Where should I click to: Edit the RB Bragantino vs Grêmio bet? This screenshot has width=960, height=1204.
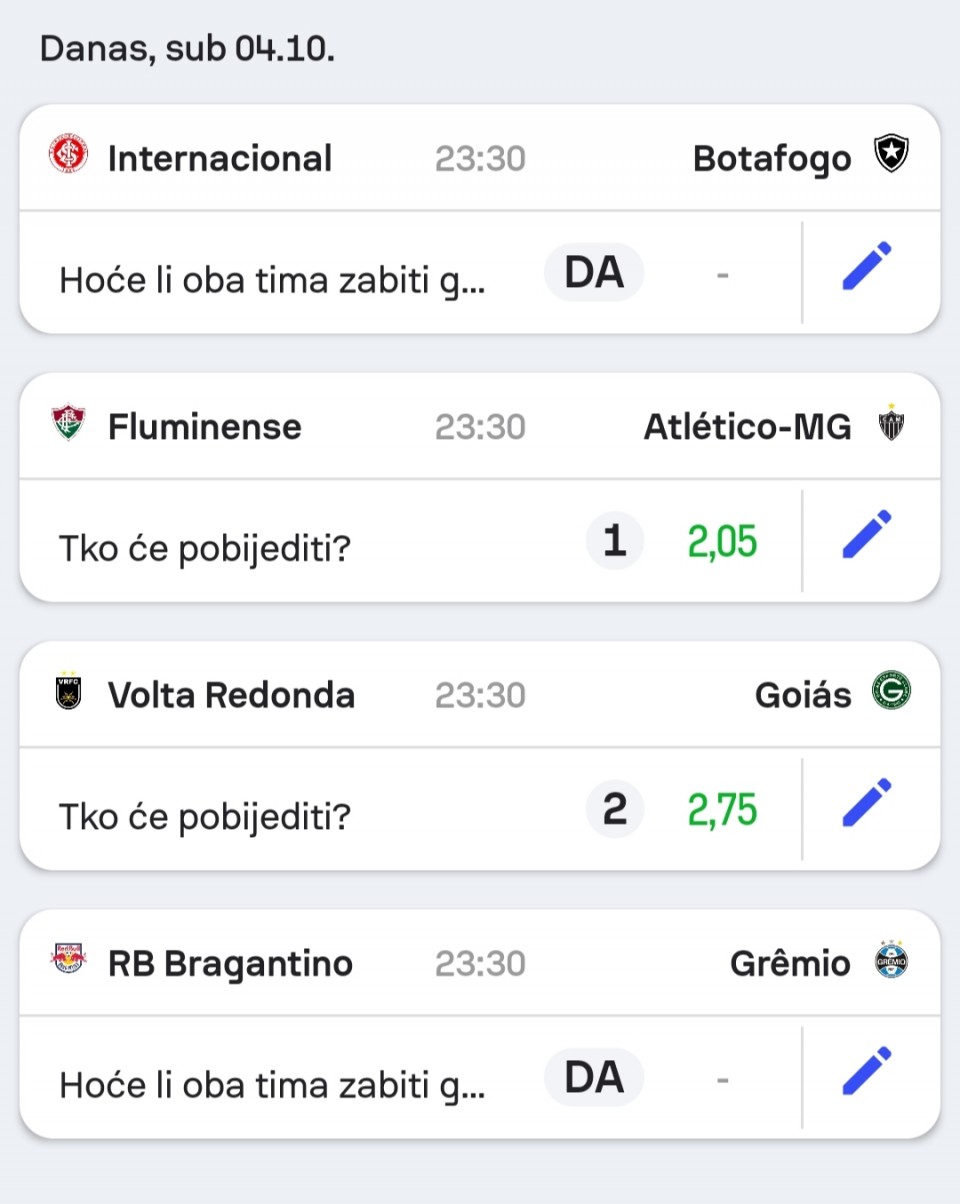866,1071
